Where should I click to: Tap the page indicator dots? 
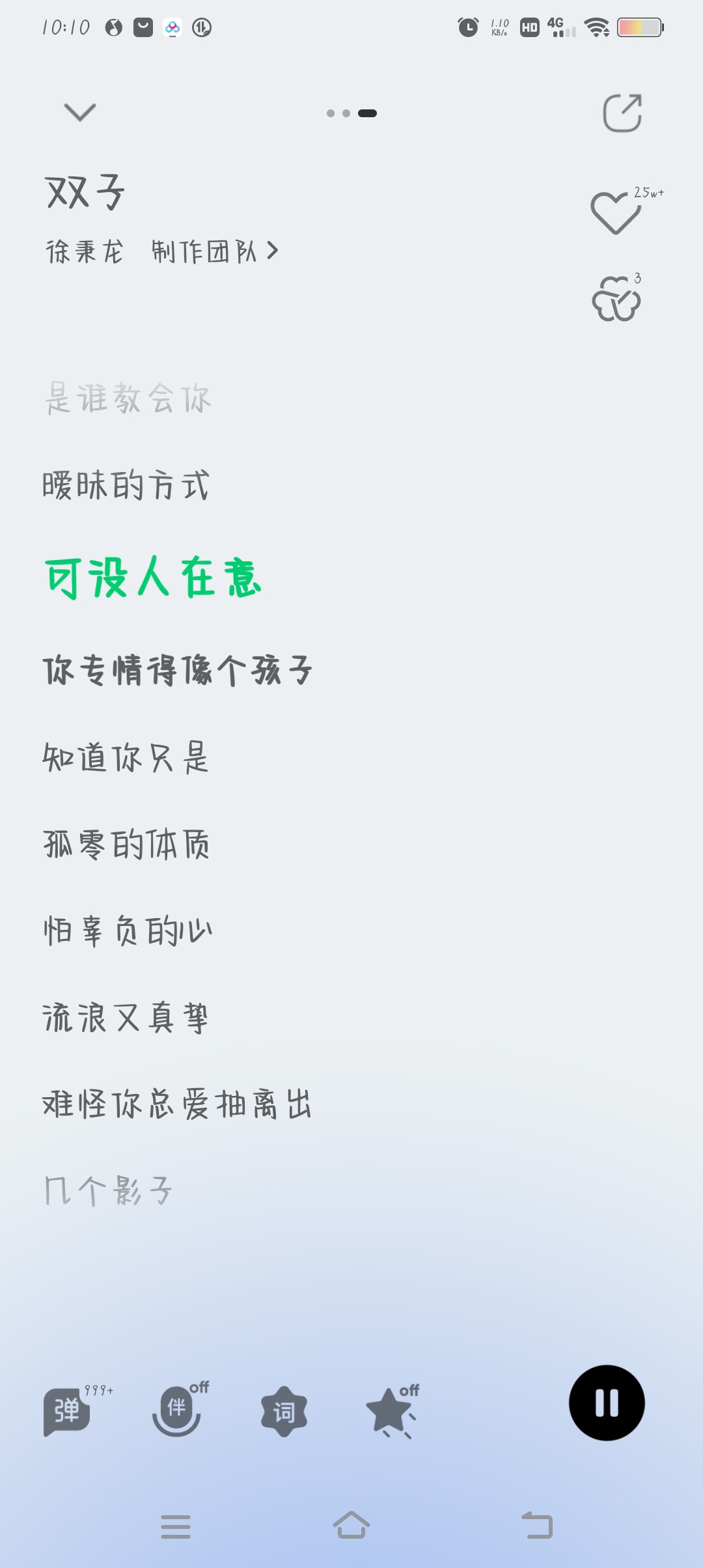(x=351, y=113)
